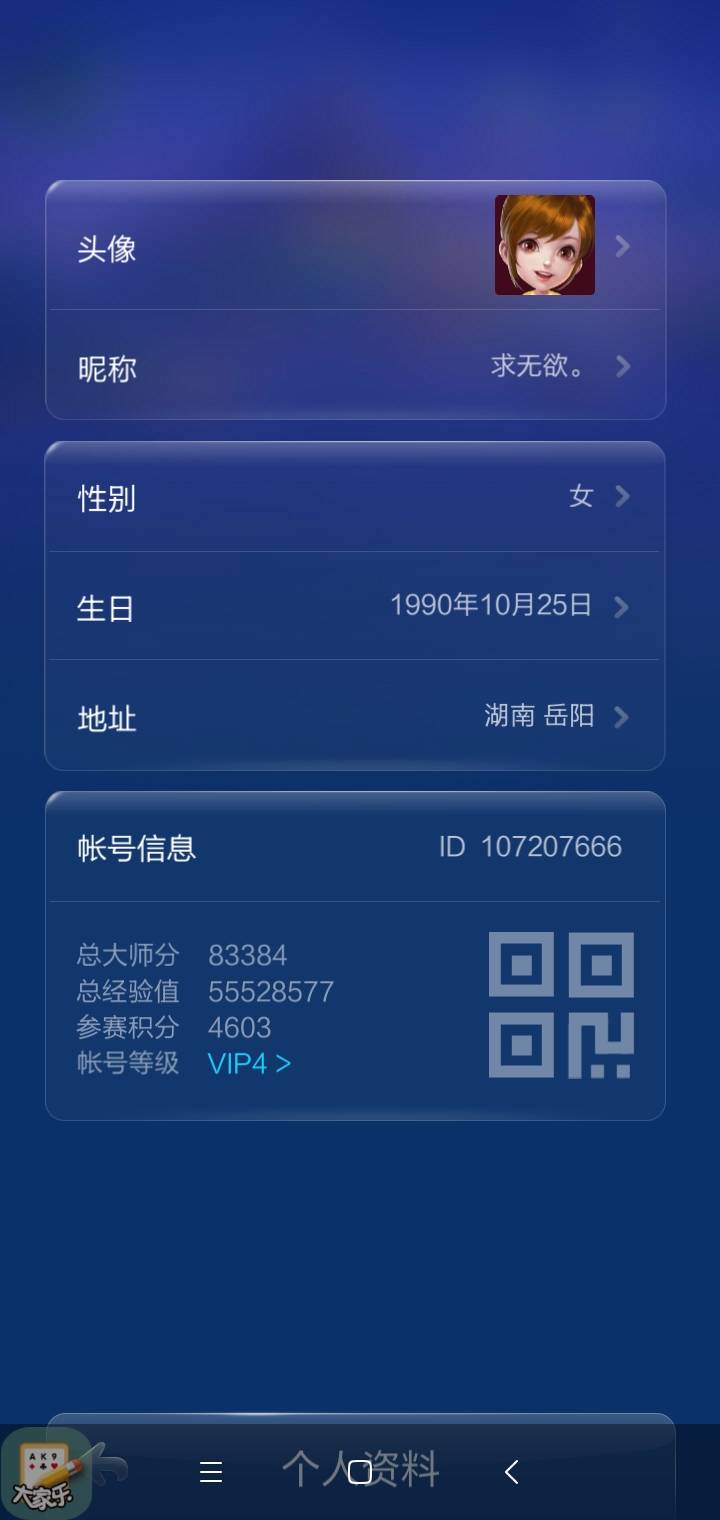Expand the 昵称 nickname row
Viewport: 720px width, 1520px height.
(355, 367)
